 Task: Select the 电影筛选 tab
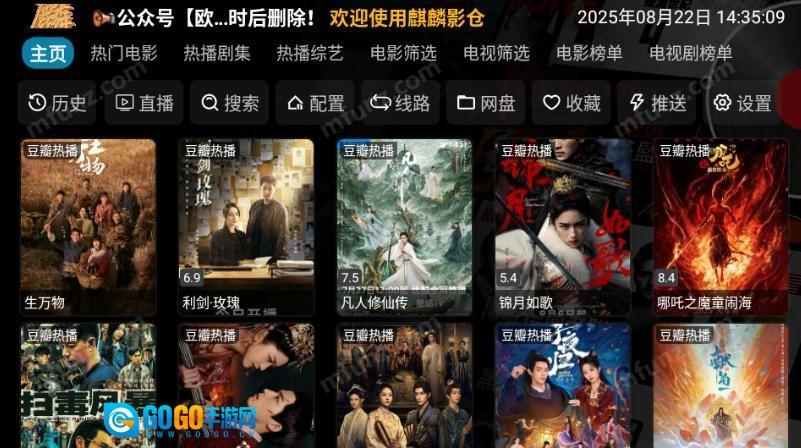pos(403,53)
